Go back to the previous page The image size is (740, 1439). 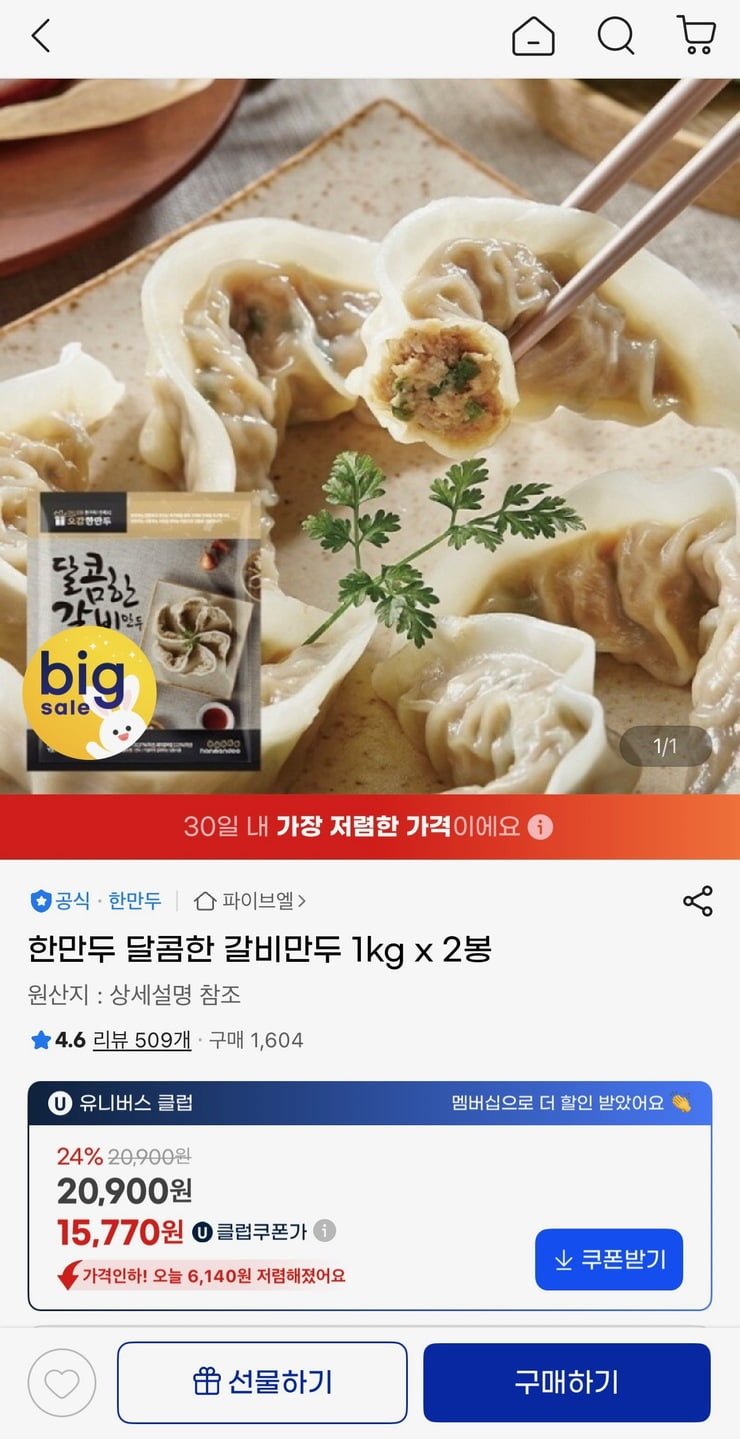(x=40, y=37)
